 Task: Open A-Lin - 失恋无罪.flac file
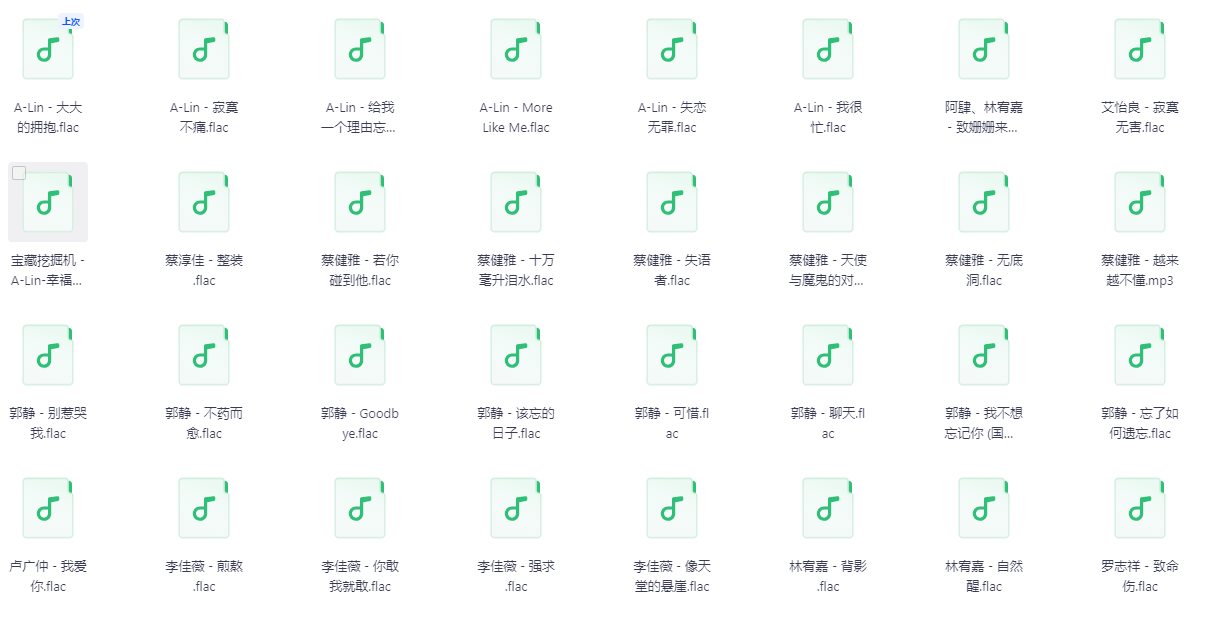(672, 49)
